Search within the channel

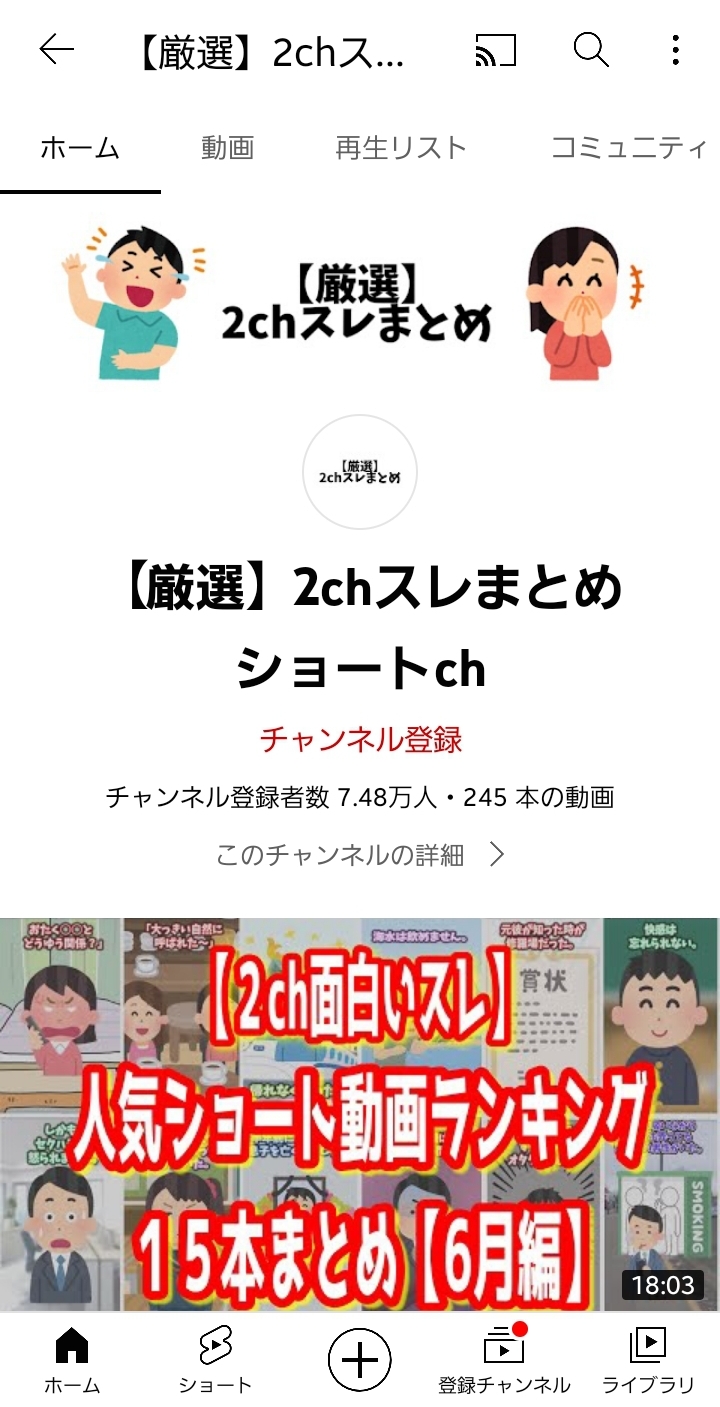click(x=591, y=50)
